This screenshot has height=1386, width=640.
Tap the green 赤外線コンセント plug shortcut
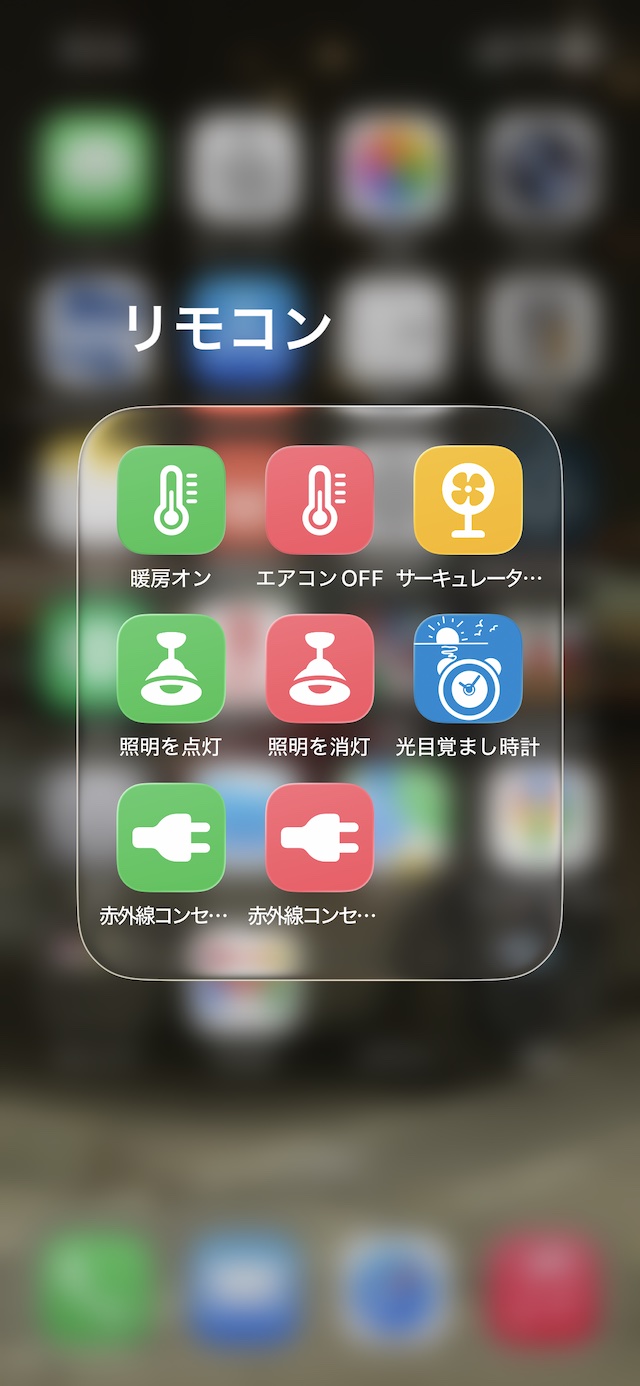[x=171, y=837]
